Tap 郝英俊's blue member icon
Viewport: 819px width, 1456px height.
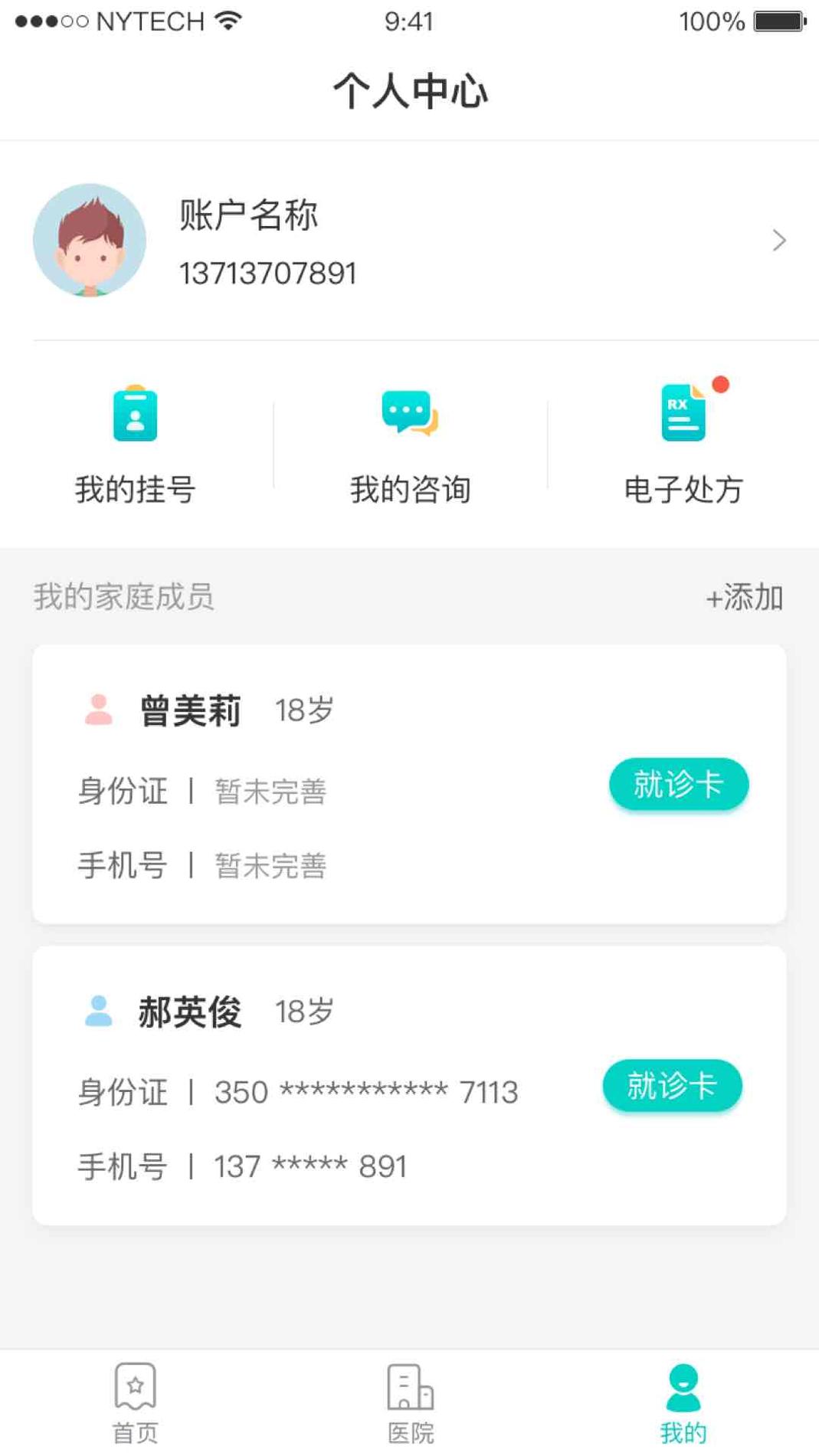pyautogui.click(x=97, y=1010)
